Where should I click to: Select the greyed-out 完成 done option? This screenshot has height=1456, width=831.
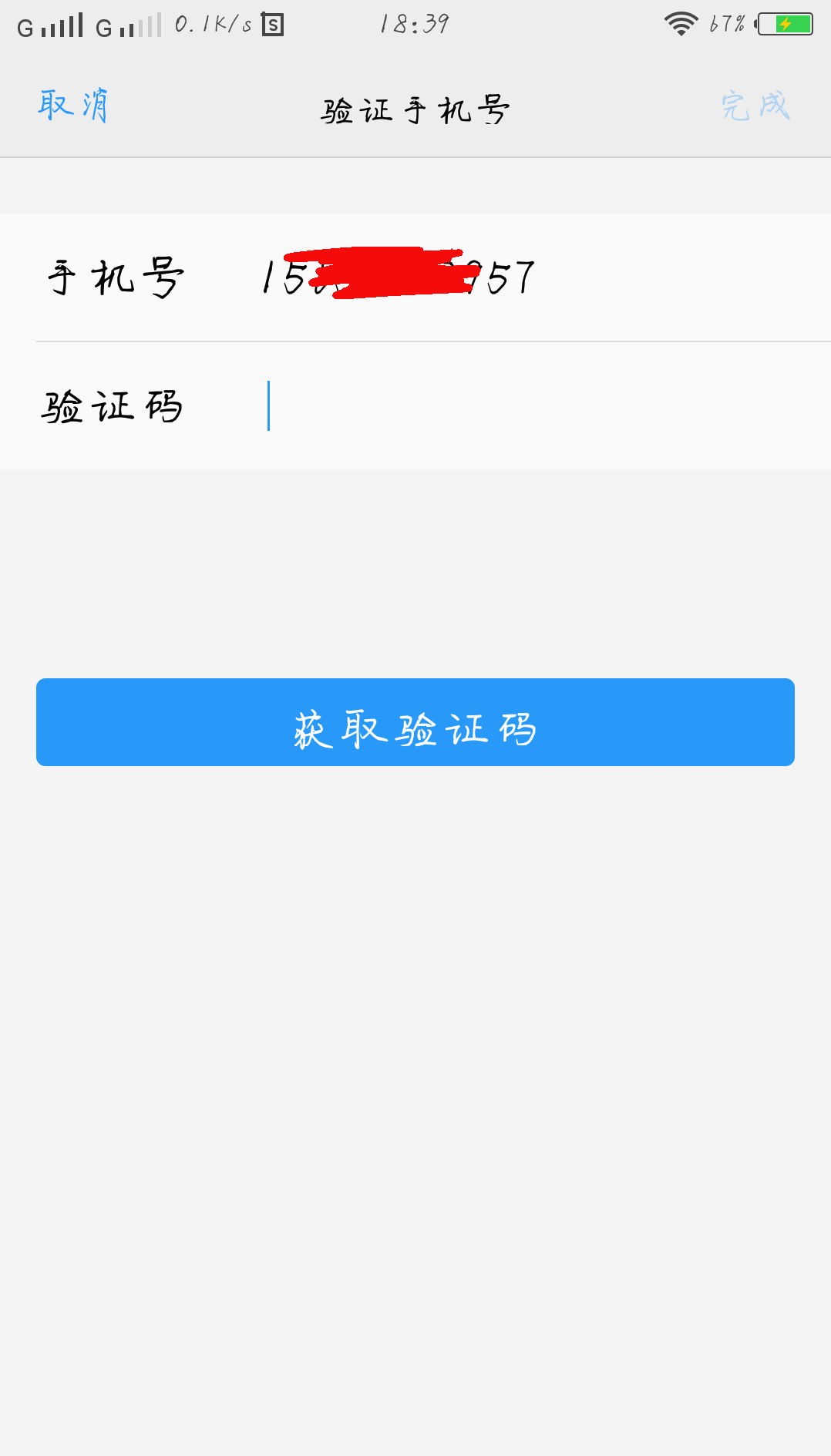coord(755,106)
